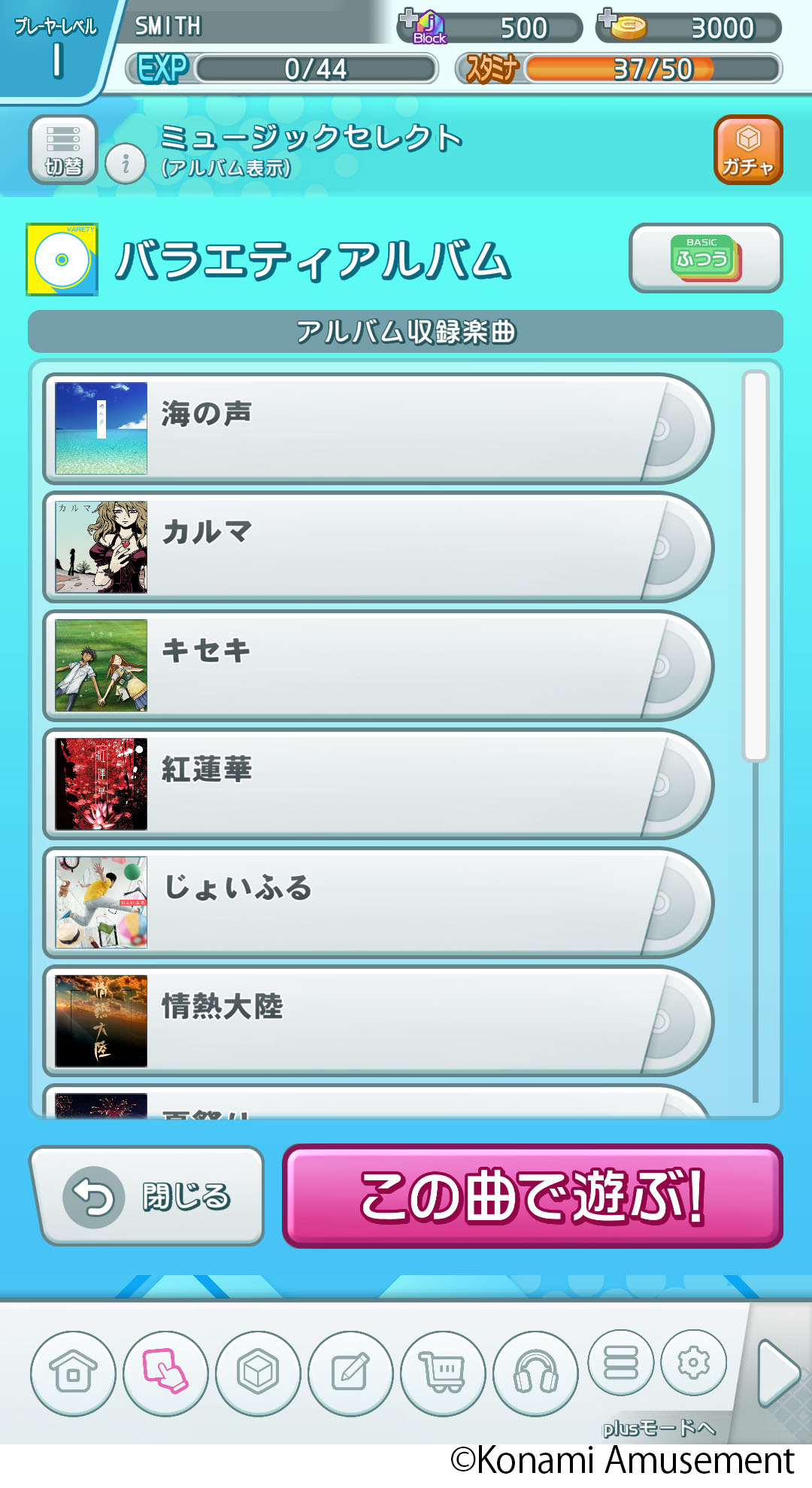Screen dimensions: 812x1488
Task: Change the BASIC ふつう difficulty
Action: 704,258
